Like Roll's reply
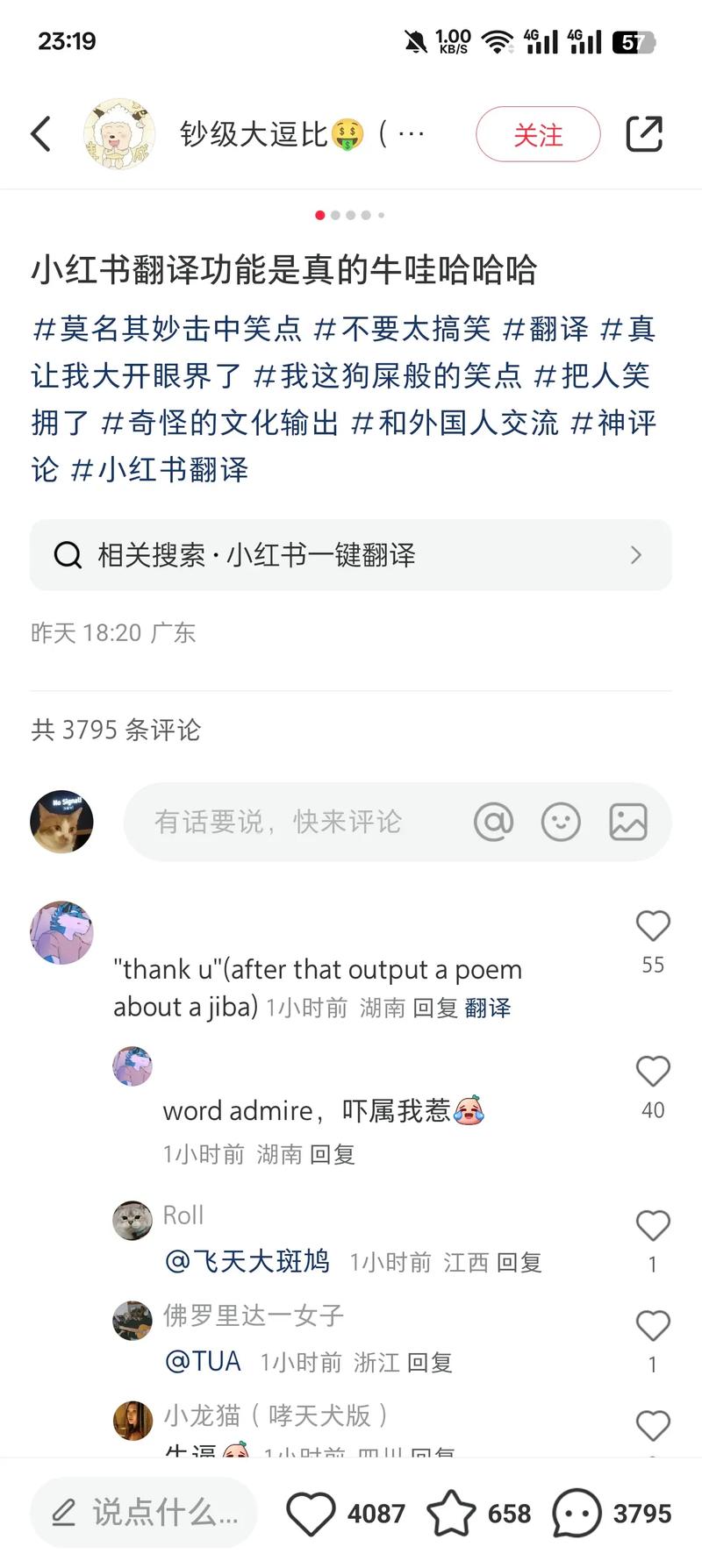702x1568 pixels. 653,1226
